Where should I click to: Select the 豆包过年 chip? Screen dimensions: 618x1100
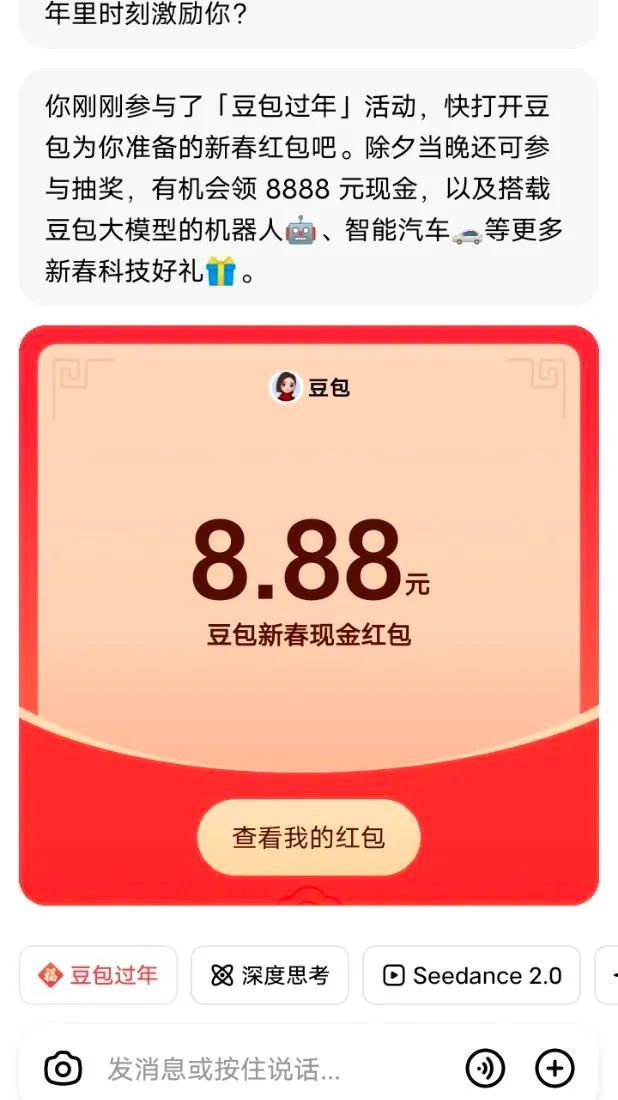(x=98, y=975)
